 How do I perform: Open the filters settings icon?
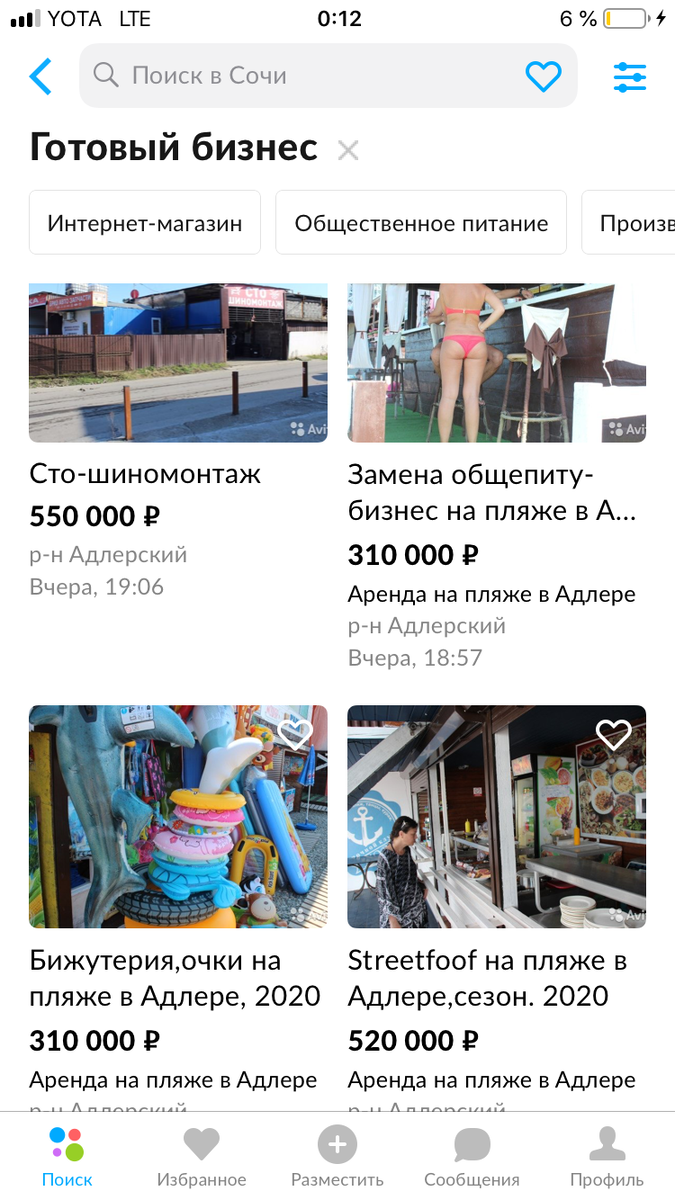[x=630, y=76]
